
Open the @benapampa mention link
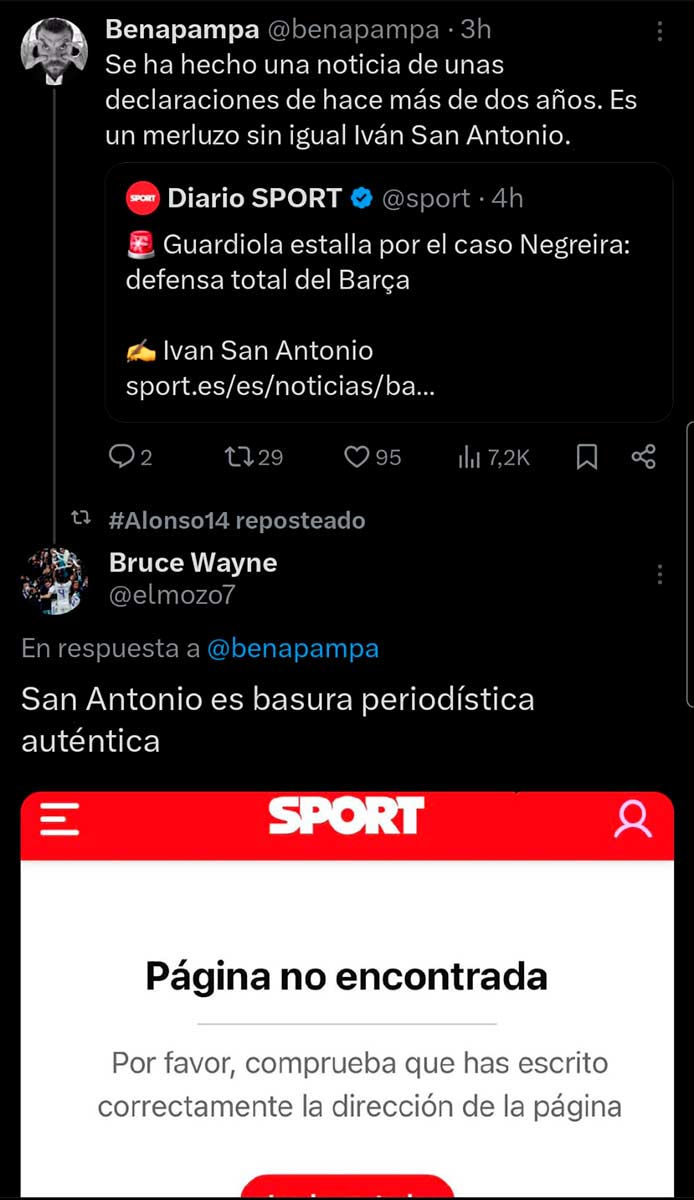pos(293,648)
